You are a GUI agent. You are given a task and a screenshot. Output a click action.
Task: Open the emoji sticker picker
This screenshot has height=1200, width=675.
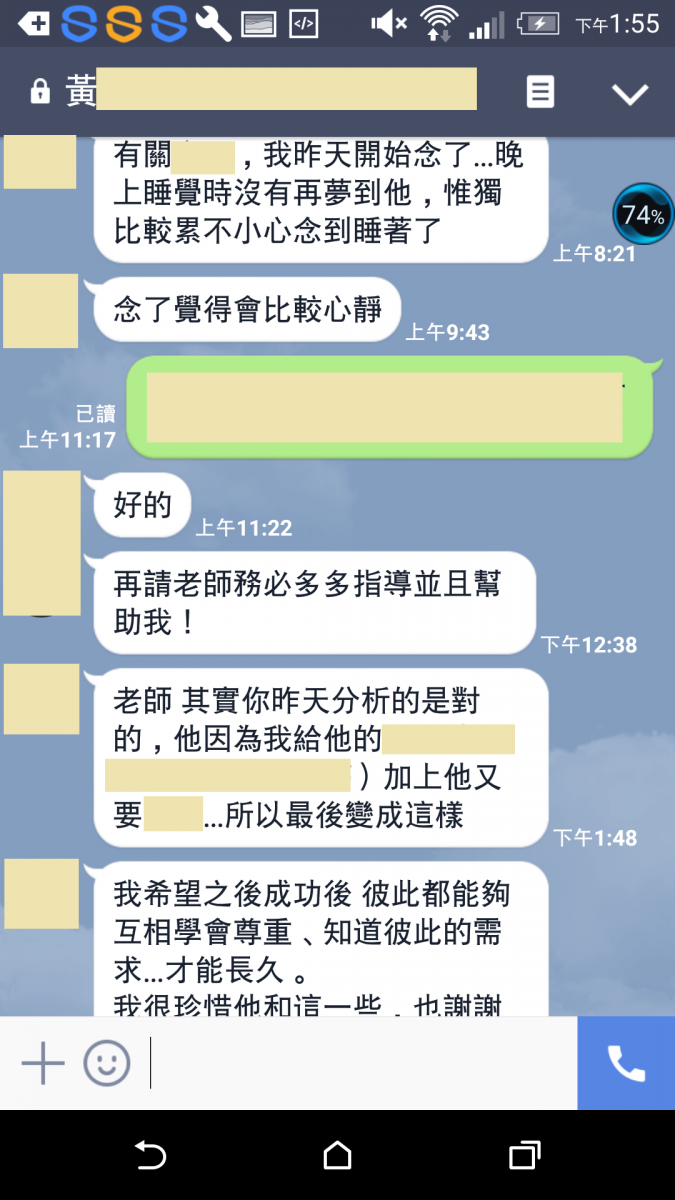(x=107, y=1062)
